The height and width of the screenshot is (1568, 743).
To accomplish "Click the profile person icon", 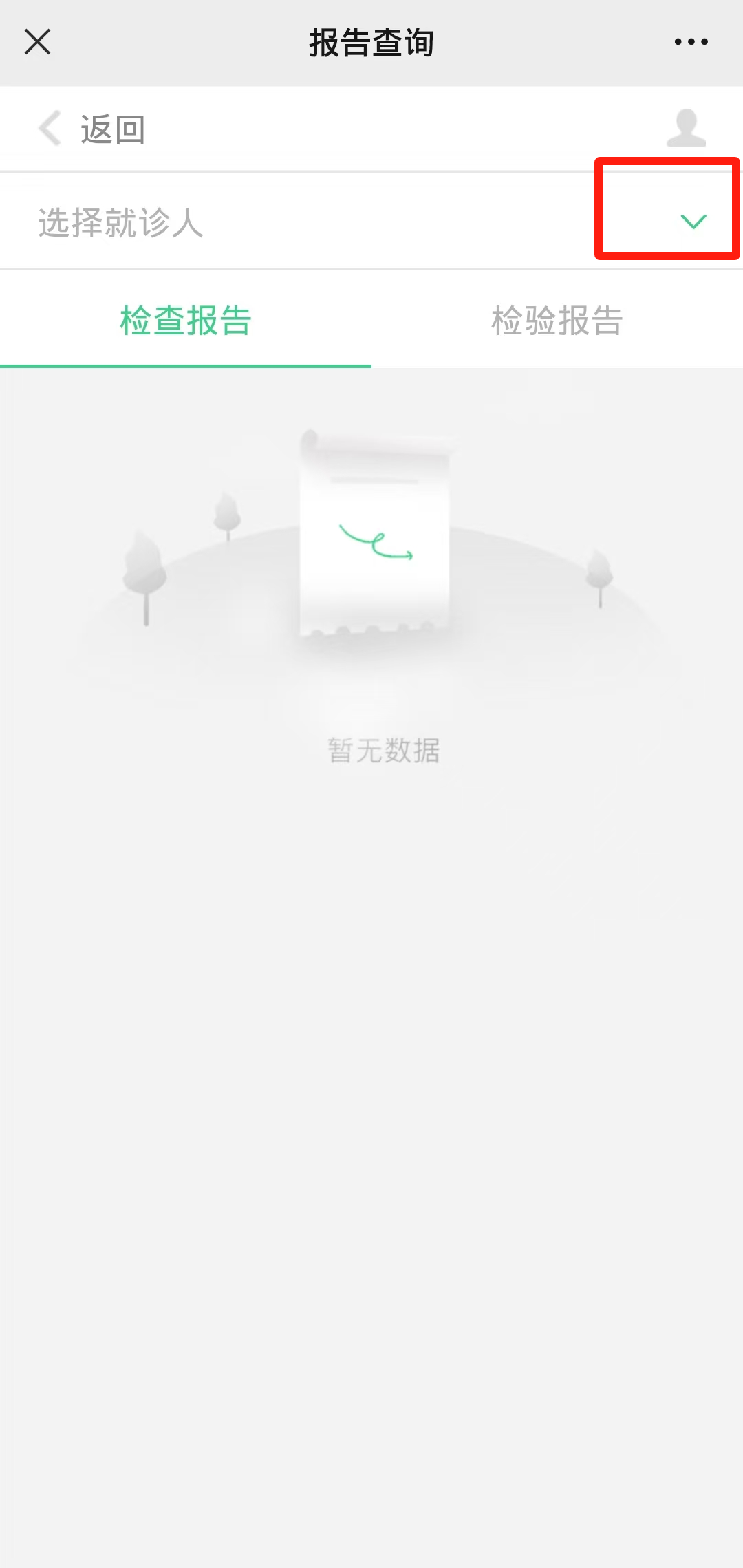I will [686, 129].
